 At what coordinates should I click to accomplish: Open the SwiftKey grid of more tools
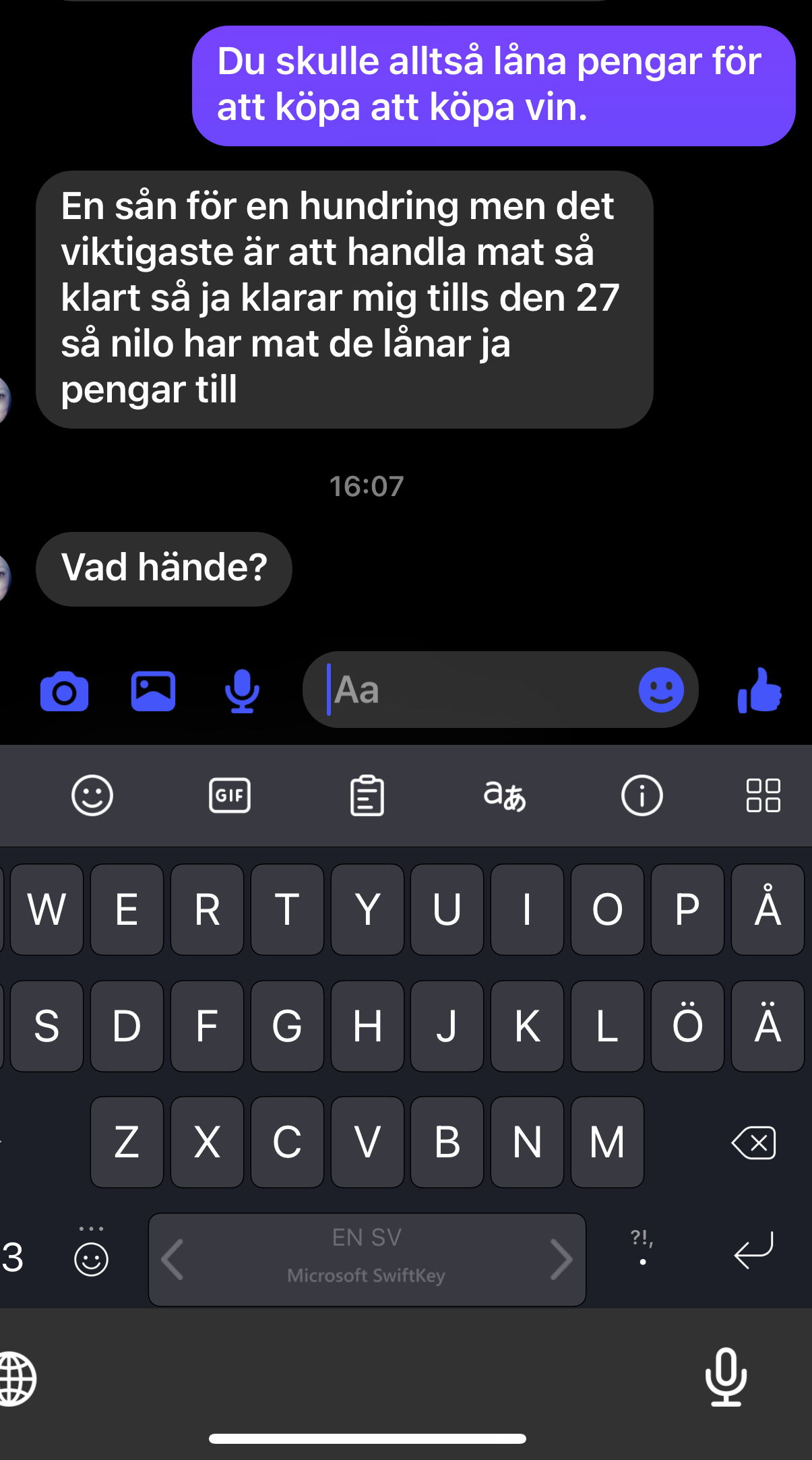[x=763, y=795]
